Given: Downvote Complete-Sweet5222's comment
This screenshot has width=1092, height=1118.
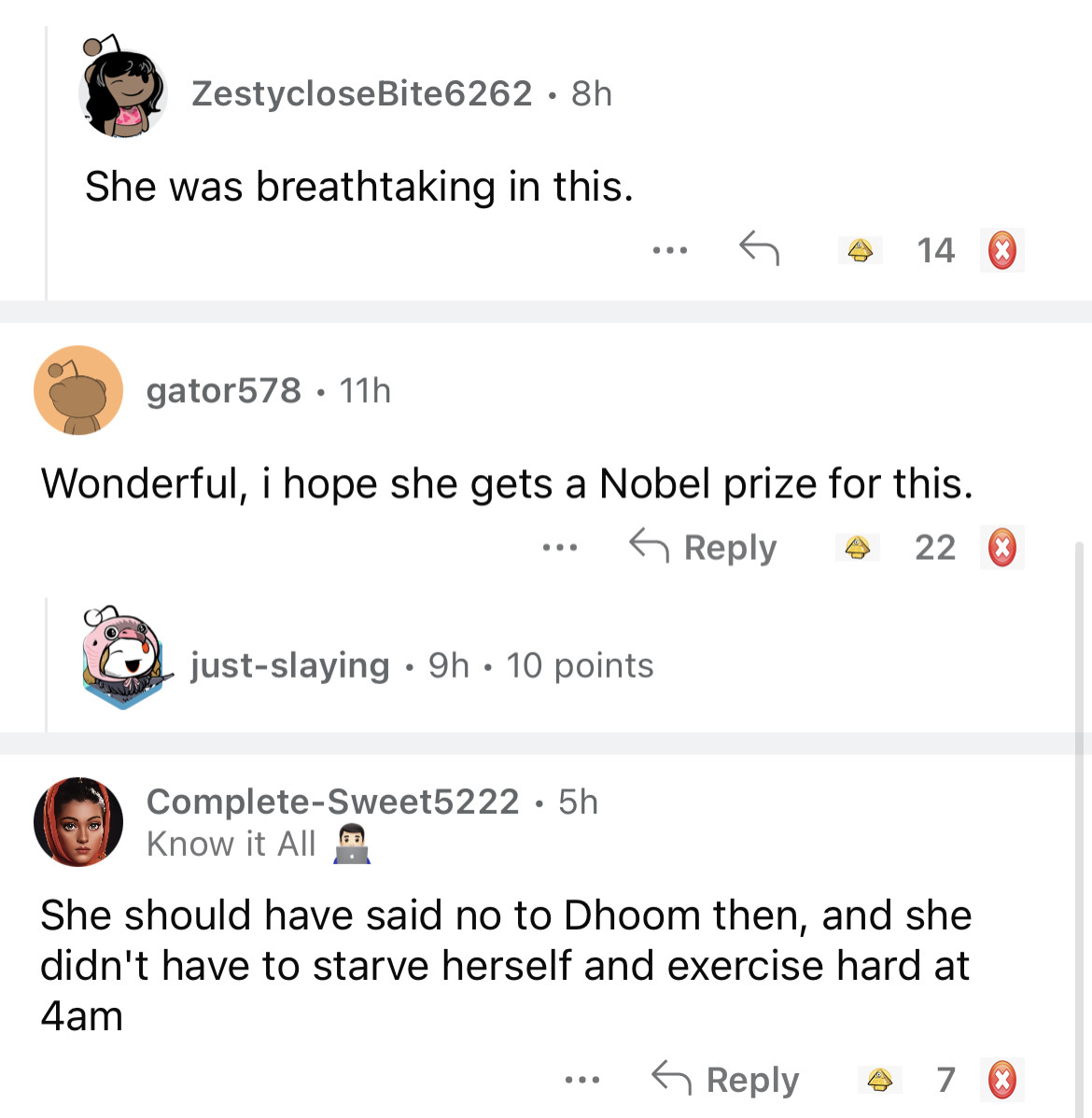Looking at the screenshot, I should coord(1001,1080).
